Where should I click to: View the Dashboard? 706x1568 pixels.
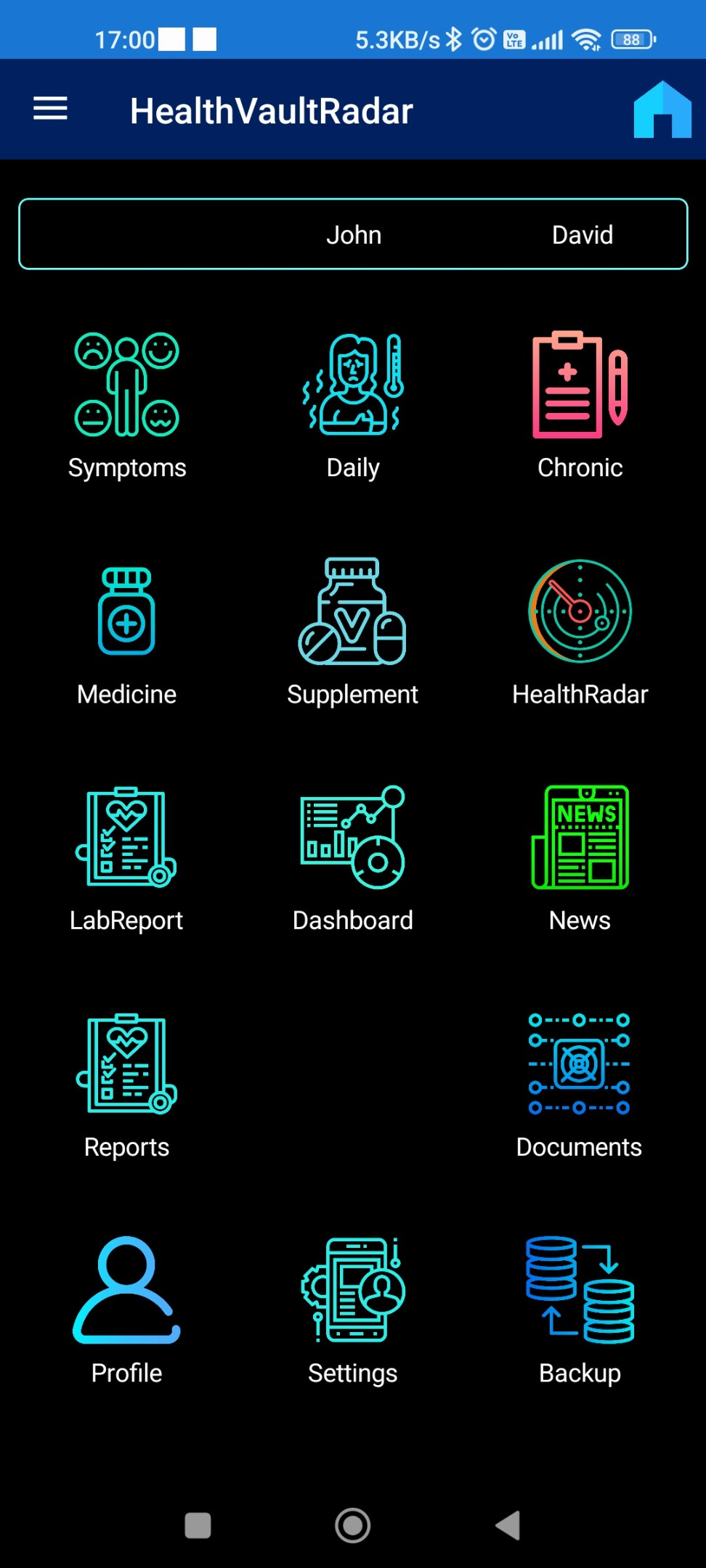[353, 858]
